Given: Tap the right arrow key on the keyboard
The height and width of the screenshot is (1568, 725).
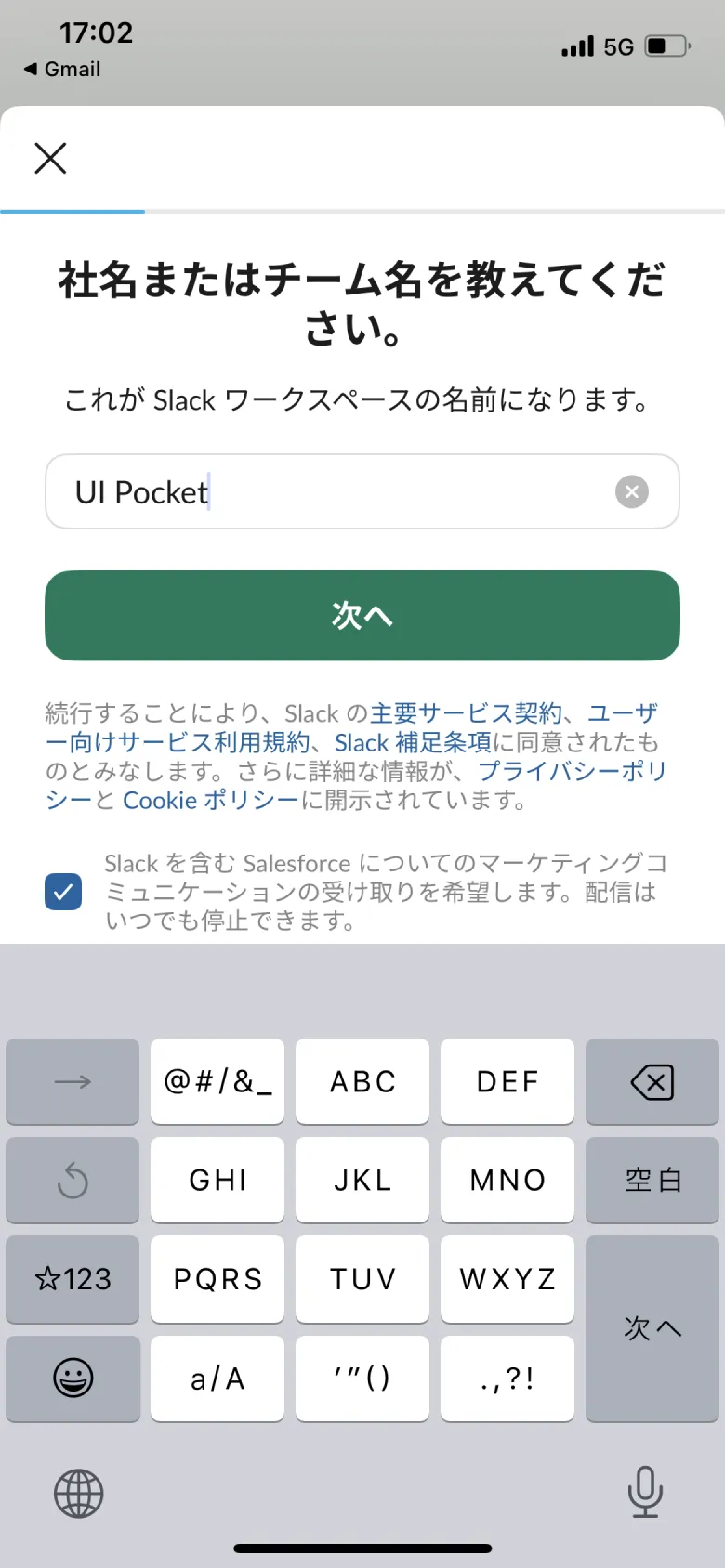Looking at the screenshot, I should click(x=72, y=1081).
